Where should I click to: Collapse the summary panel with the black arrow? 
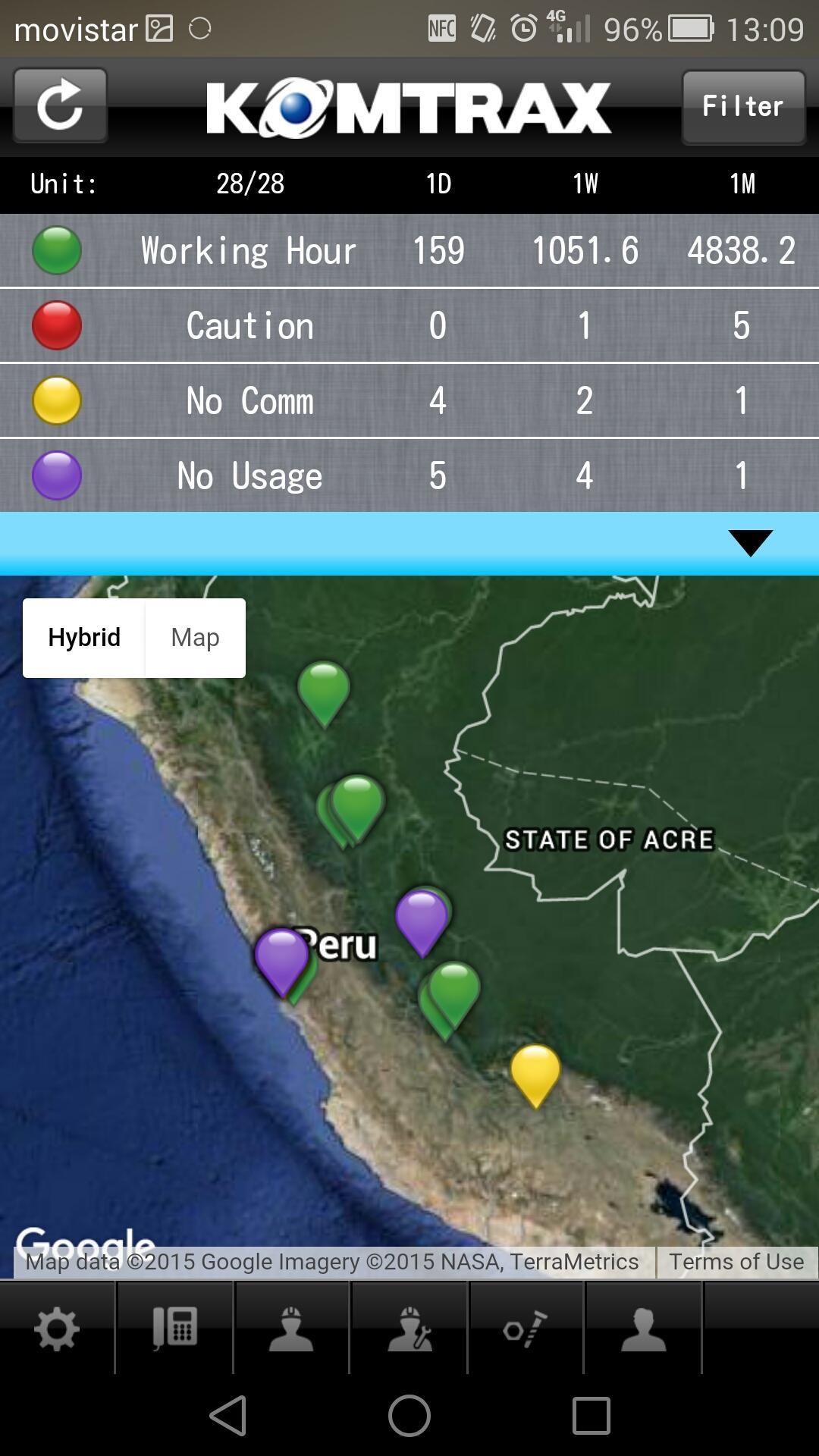click(750, 542)
